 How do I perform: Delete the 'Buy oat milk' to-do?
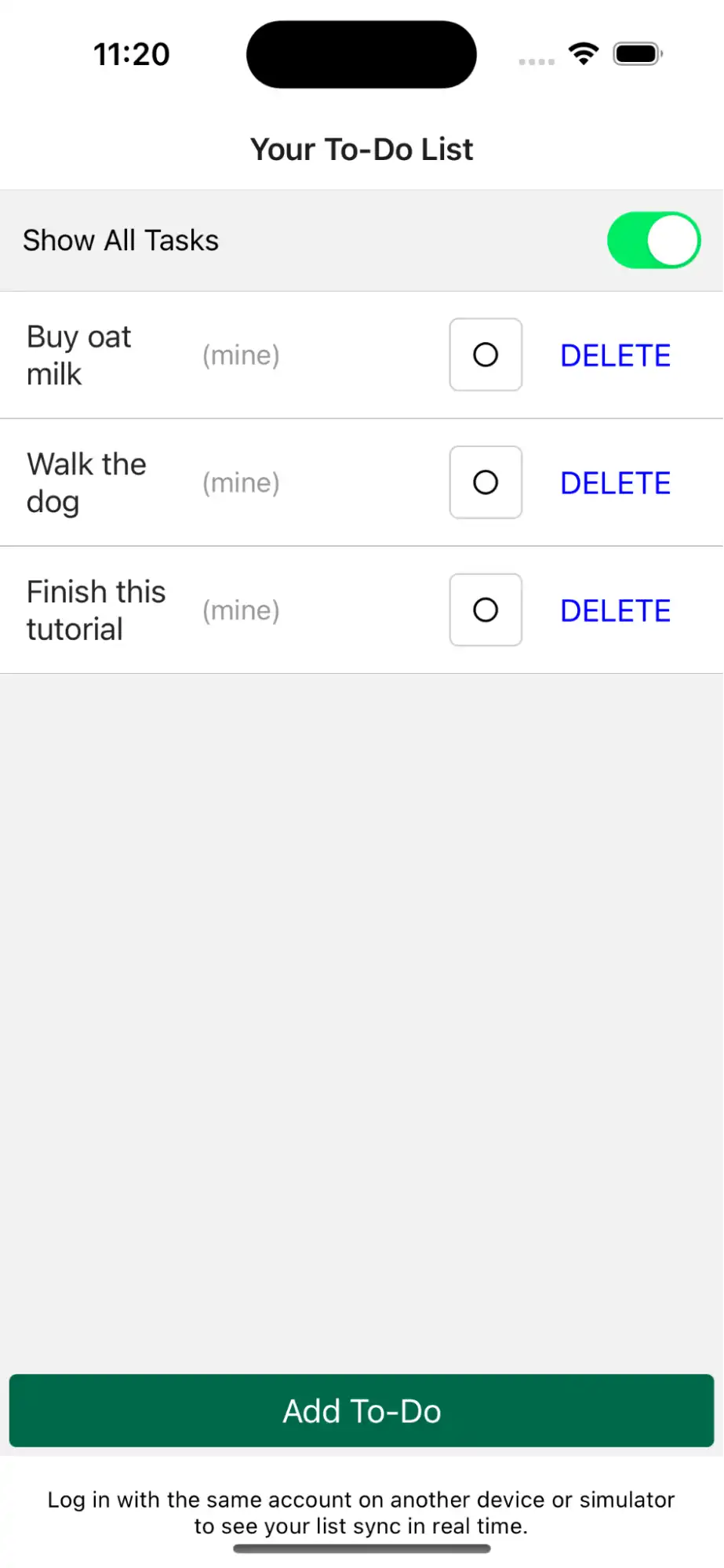[x=615, y=355]
